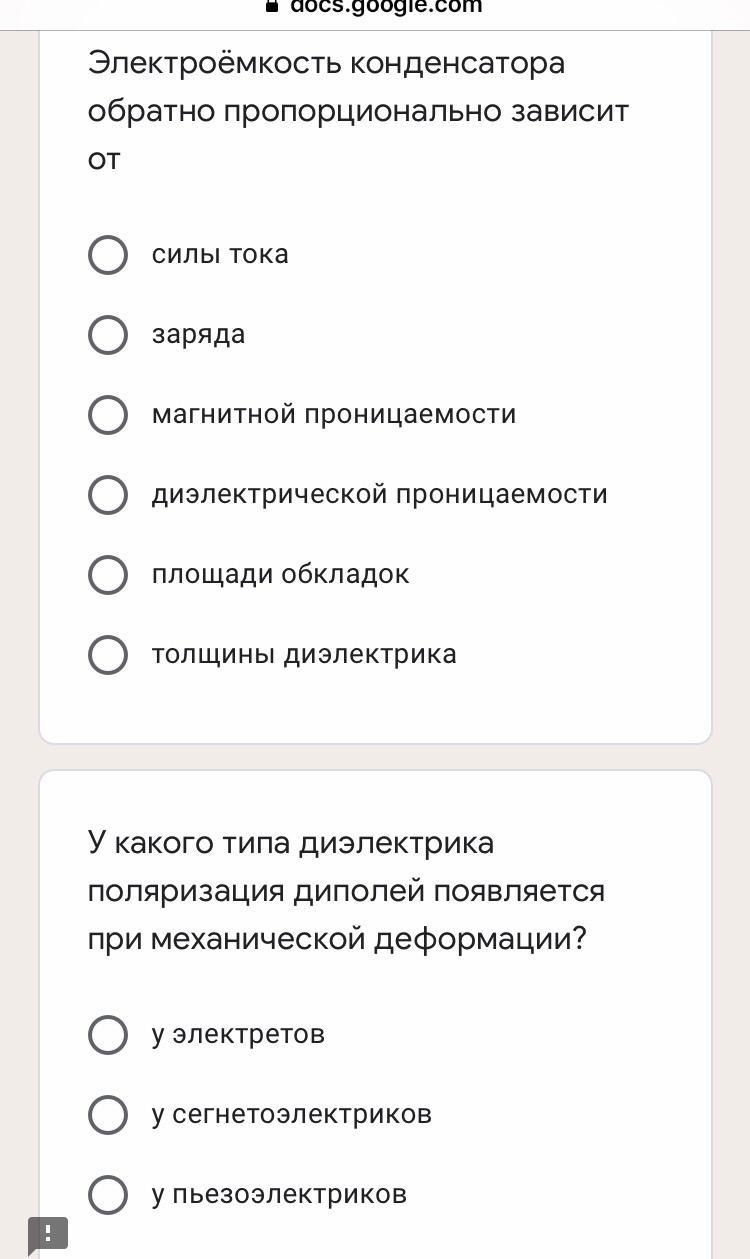The image size is (750, 1259).
Task: Open the report problem exclamation icon
Action: pos(48,1232)
